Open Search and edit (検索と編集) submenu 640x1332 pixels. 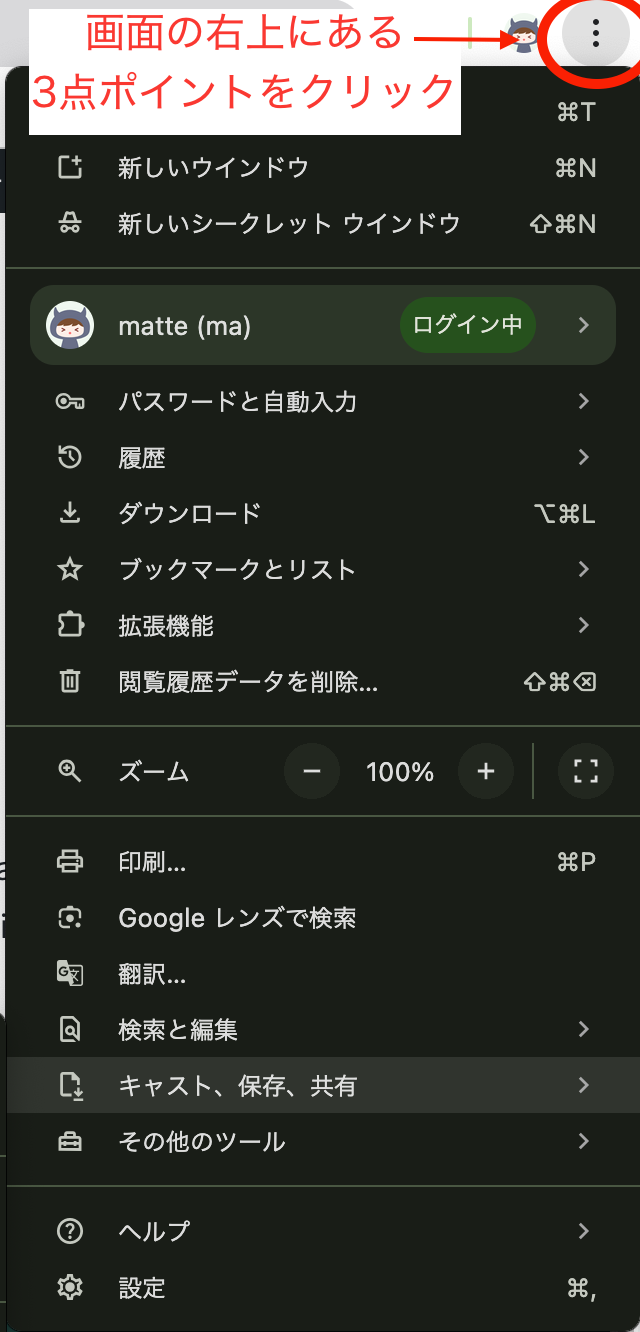tap(323, 1030)
